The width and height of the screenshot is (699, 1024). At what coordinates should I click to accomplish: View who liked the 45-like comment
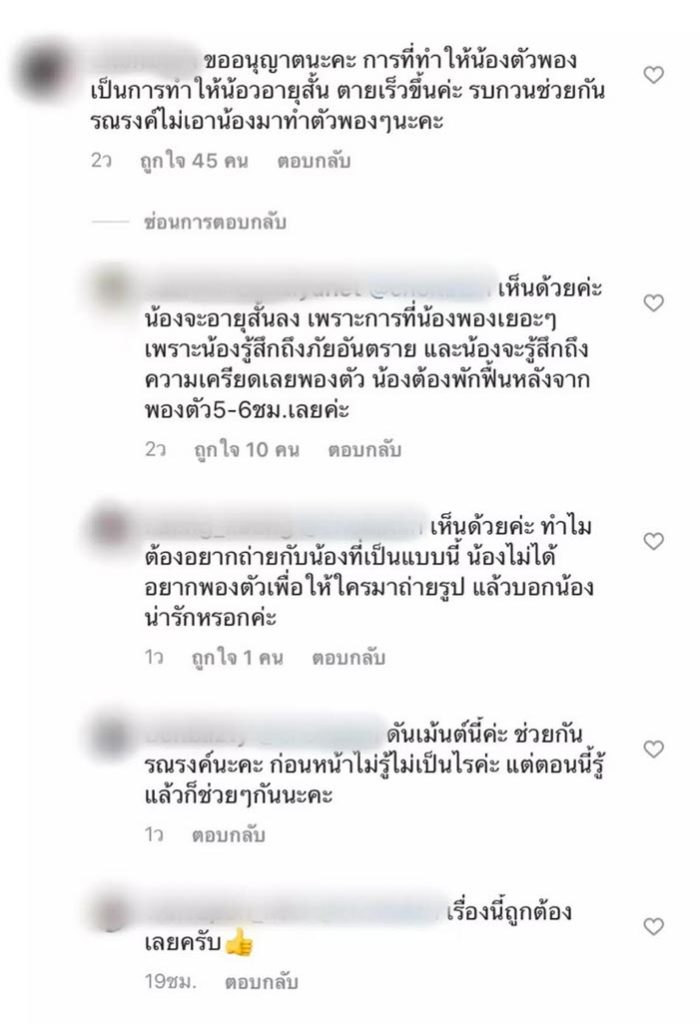192,160
